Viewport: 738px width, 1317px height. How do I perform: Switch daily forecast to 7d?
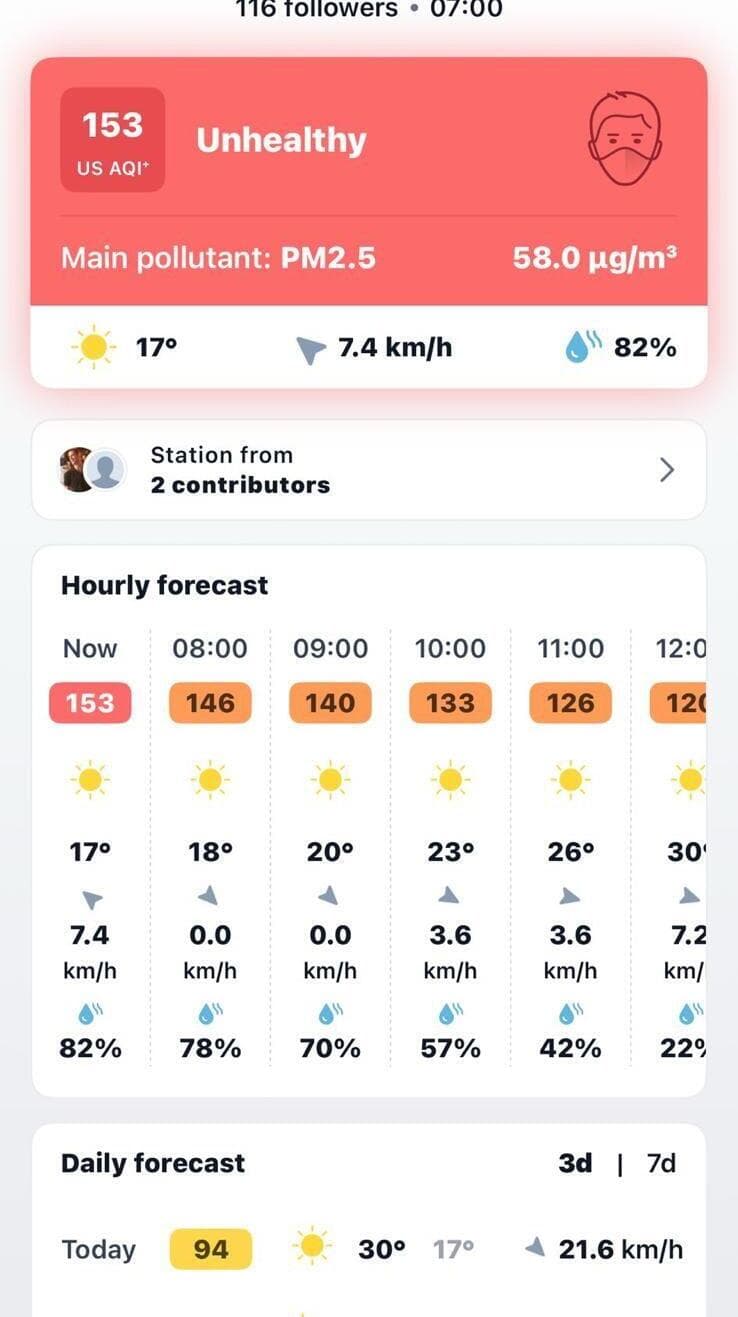661,1163
